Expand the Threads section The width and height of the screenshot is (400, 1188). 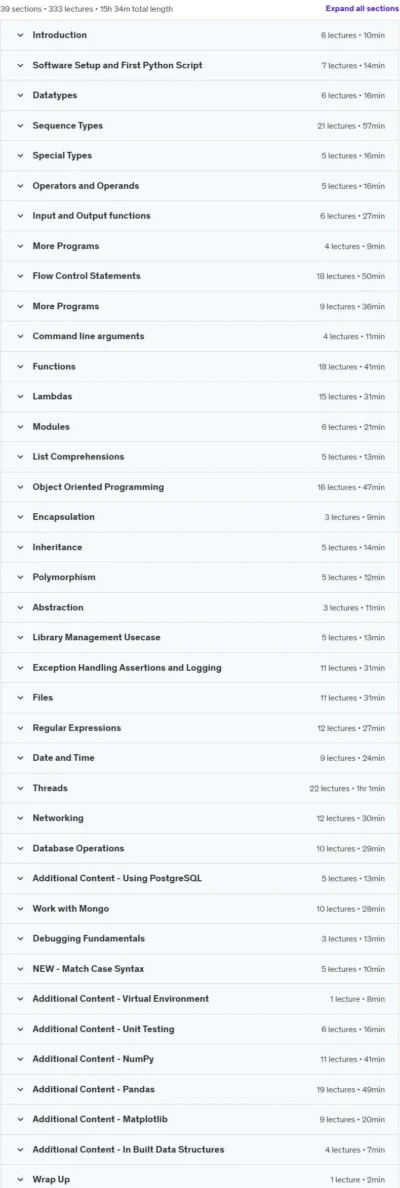200,788
